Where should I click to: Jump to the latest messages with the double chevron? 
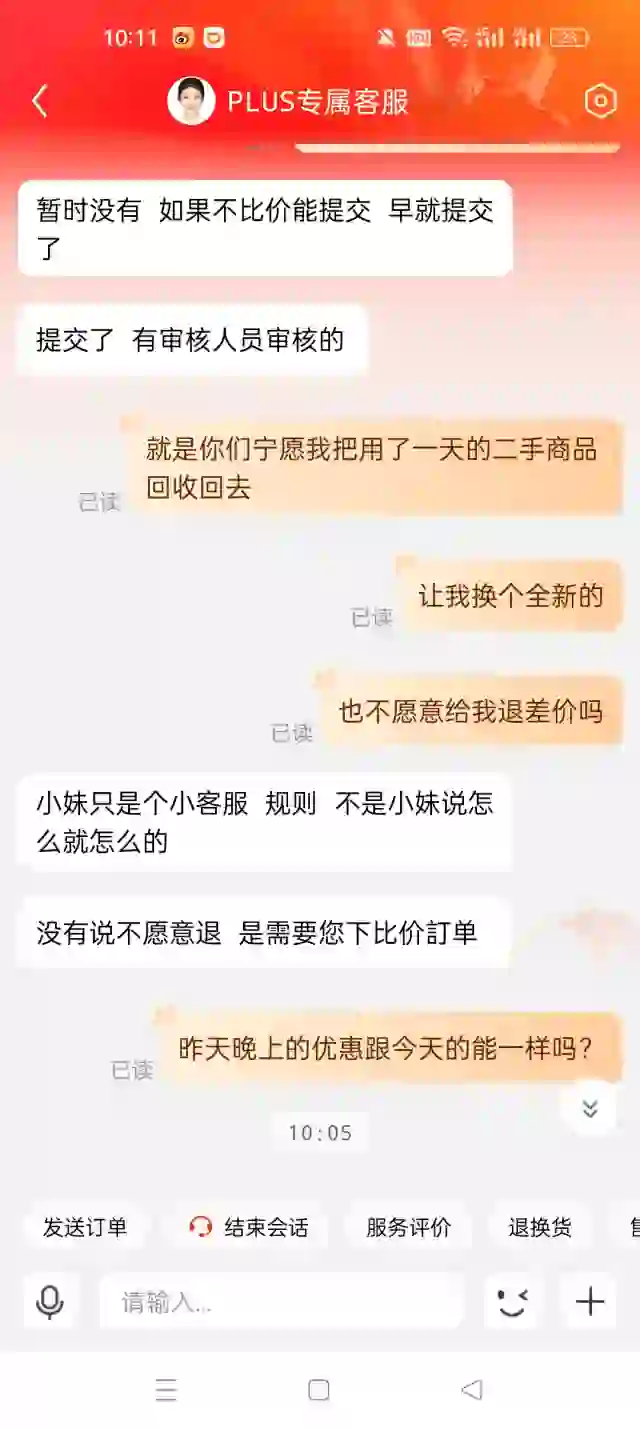pyautogui.click(x=590, y=1108)
